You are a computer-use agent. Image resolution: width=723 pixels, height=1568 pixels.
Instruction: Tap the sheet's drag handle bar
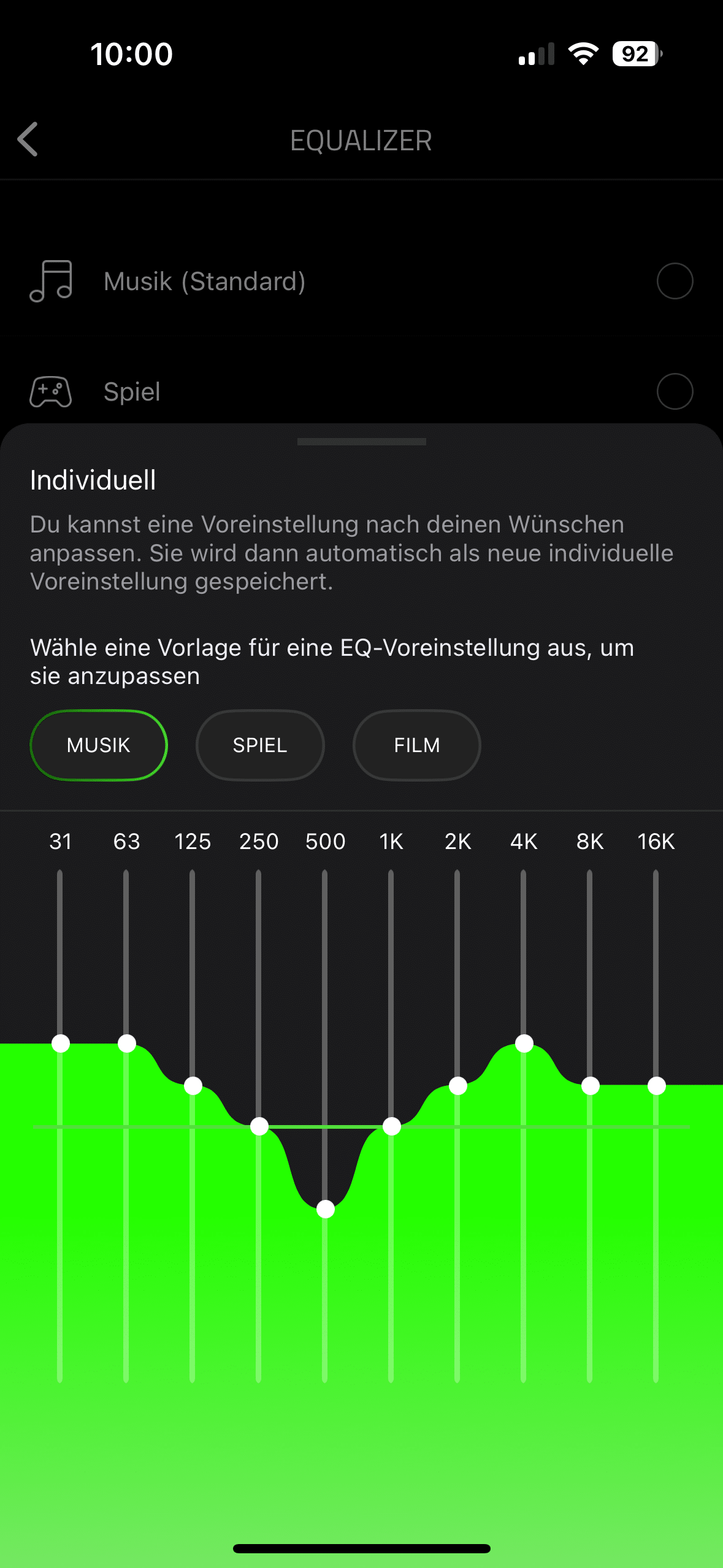click(x=362, y=442)
